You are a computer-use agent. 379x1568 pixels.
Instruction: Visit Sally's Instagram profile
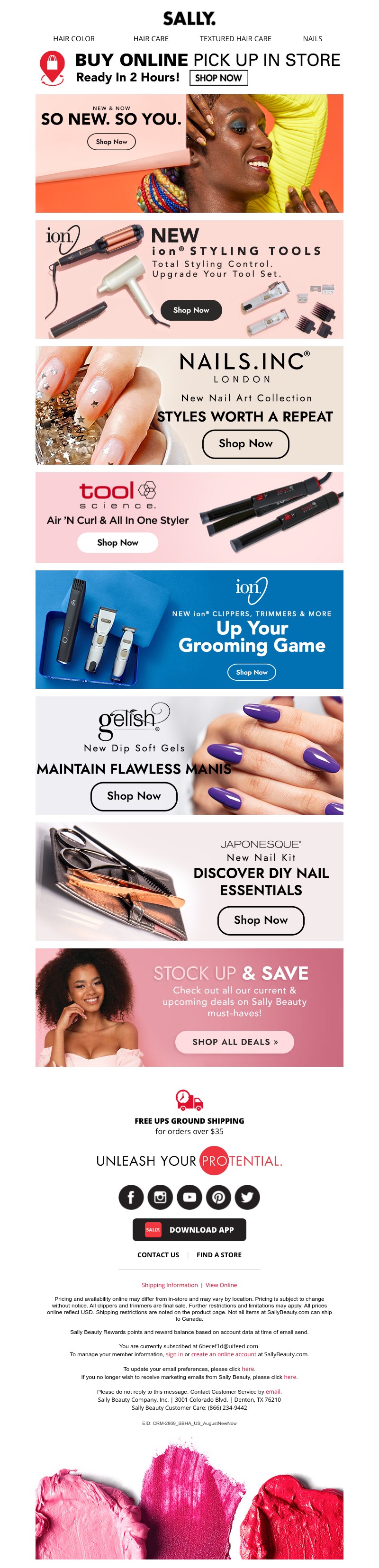[160, 1197]
